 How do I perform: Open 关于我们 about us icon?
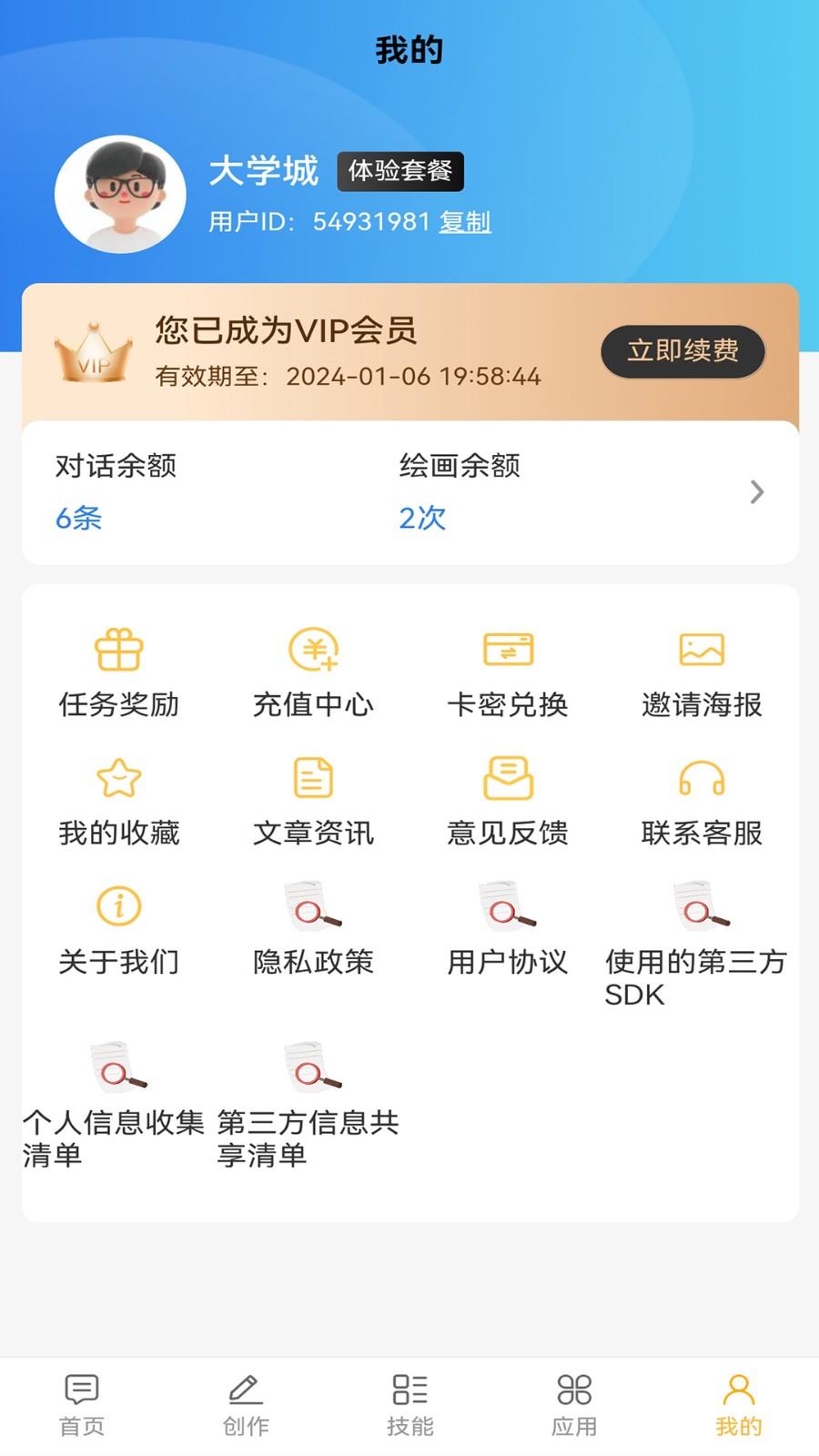118,928
